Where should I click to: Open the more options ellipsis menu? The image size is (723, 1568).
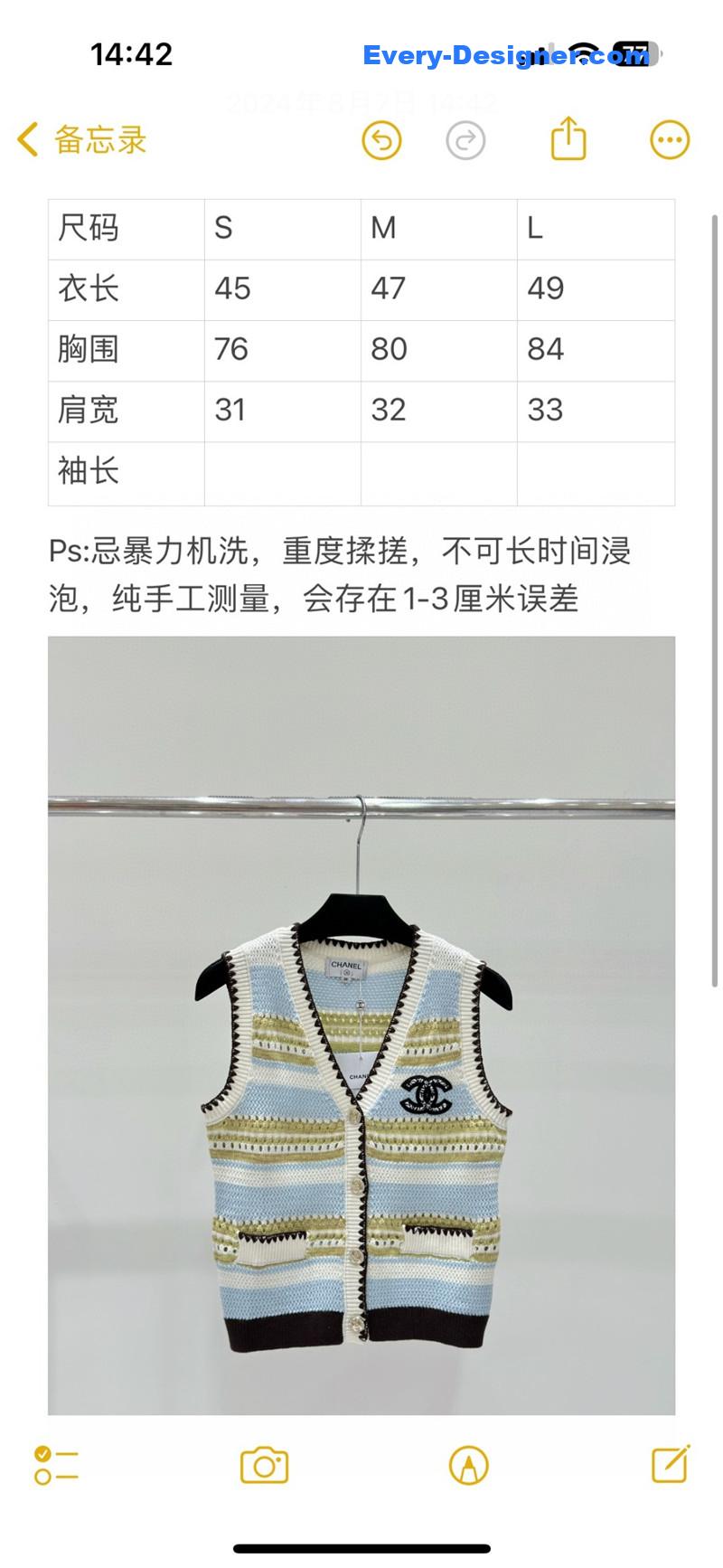click(x=668, y=140)
